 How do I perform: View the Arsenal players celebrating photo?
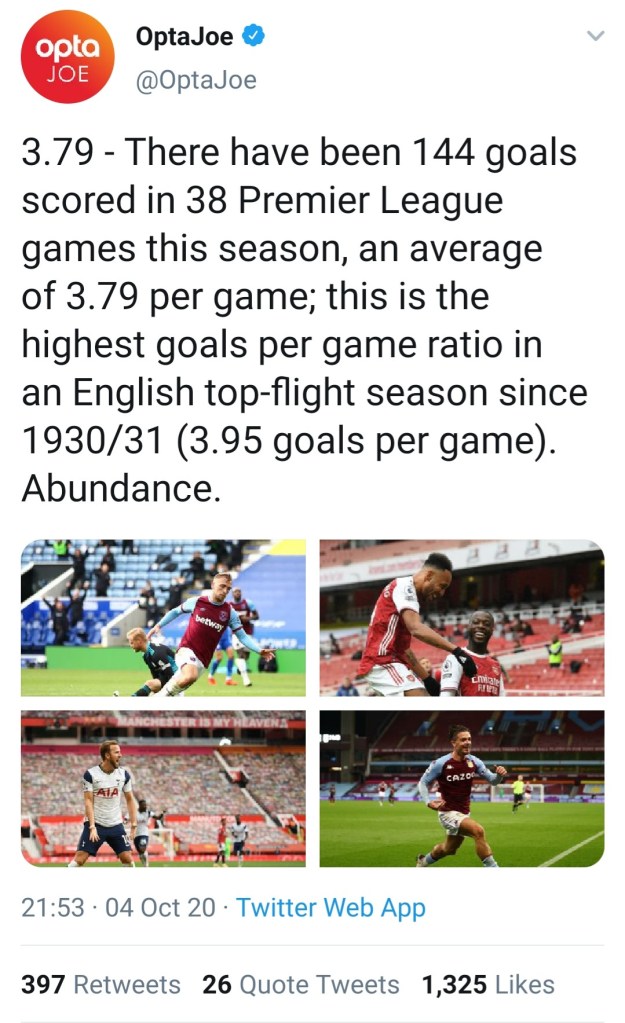pyautogui.click(x=462, y=618)
